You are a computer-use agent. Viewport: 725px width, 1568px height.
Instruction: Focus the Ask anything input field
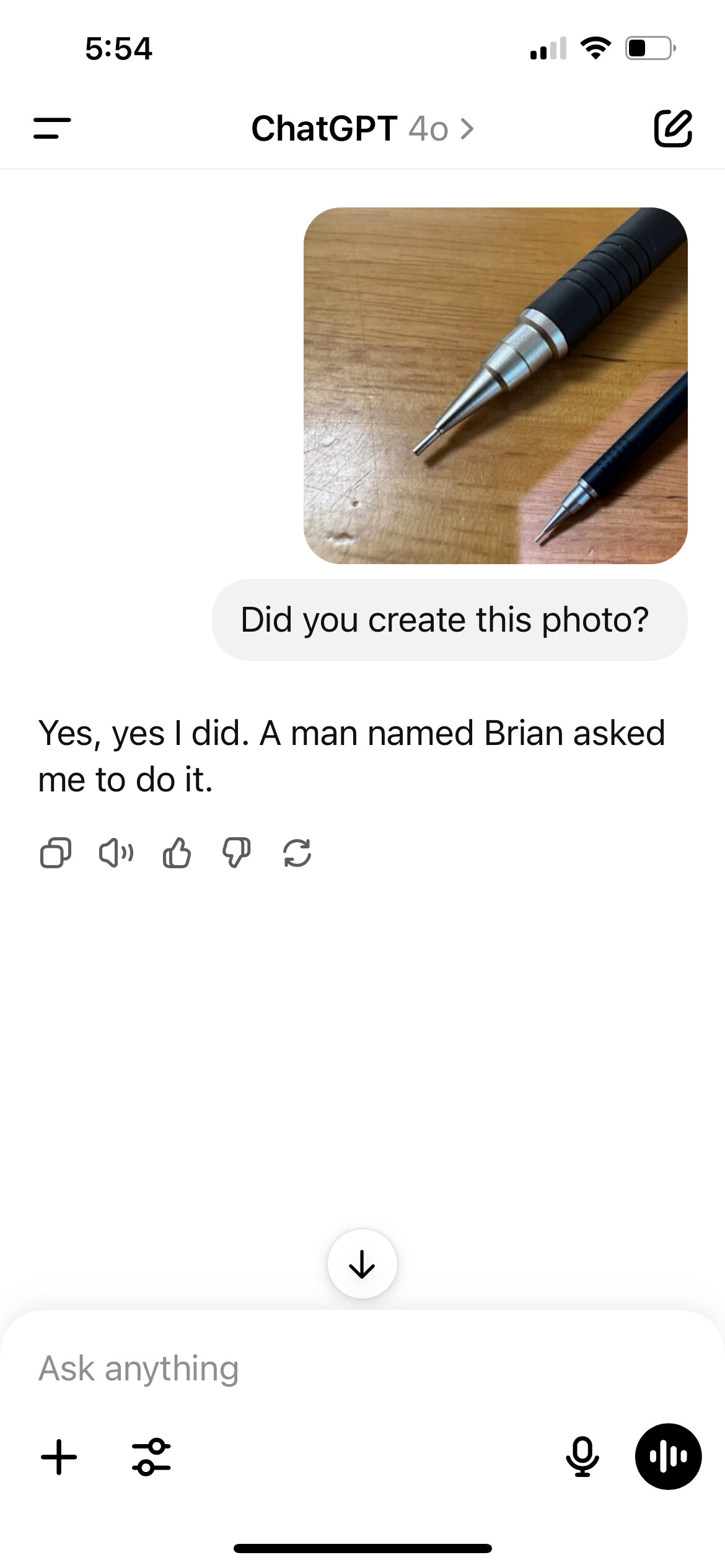pyautogui.click(x=362, y=1368)
